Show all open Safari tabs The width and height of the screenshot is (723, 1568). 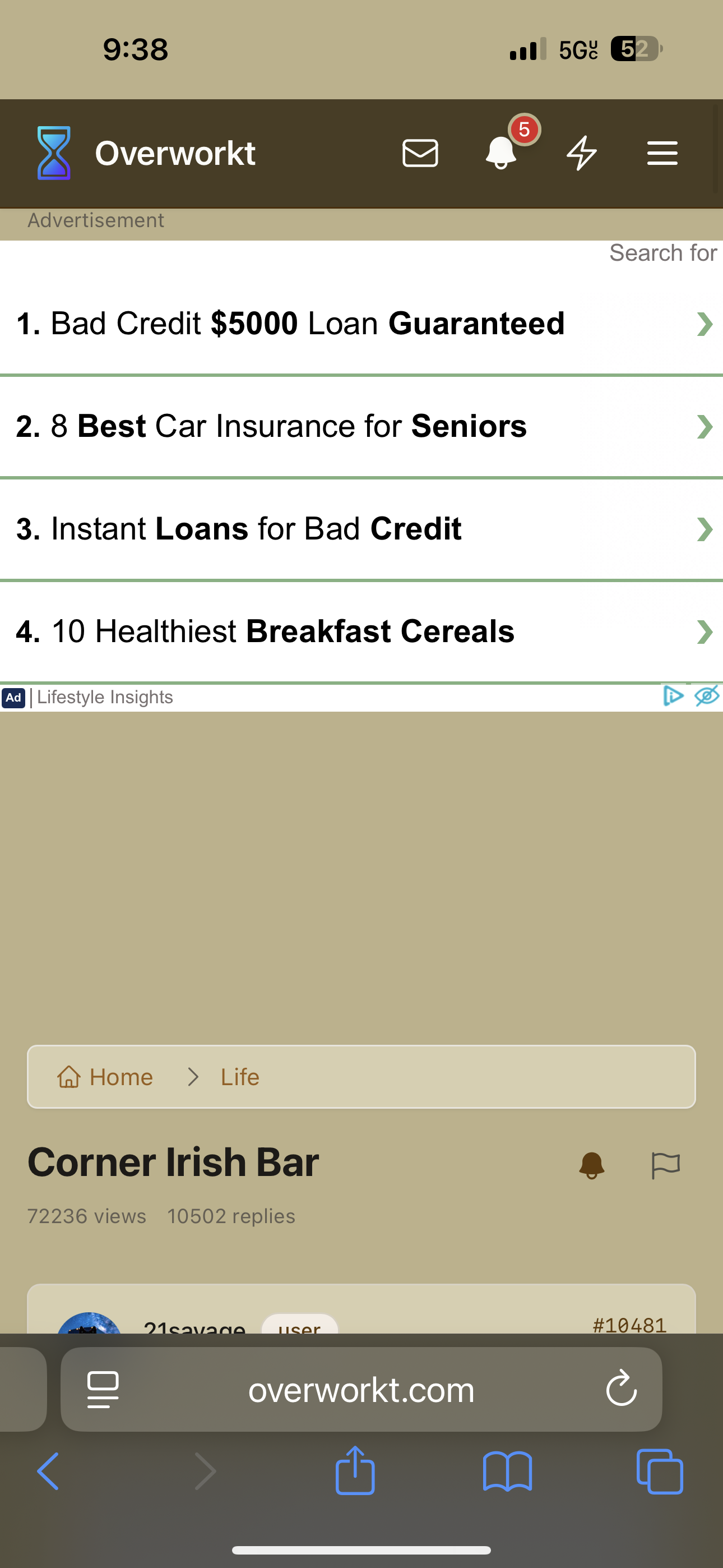coord(659,1470)
